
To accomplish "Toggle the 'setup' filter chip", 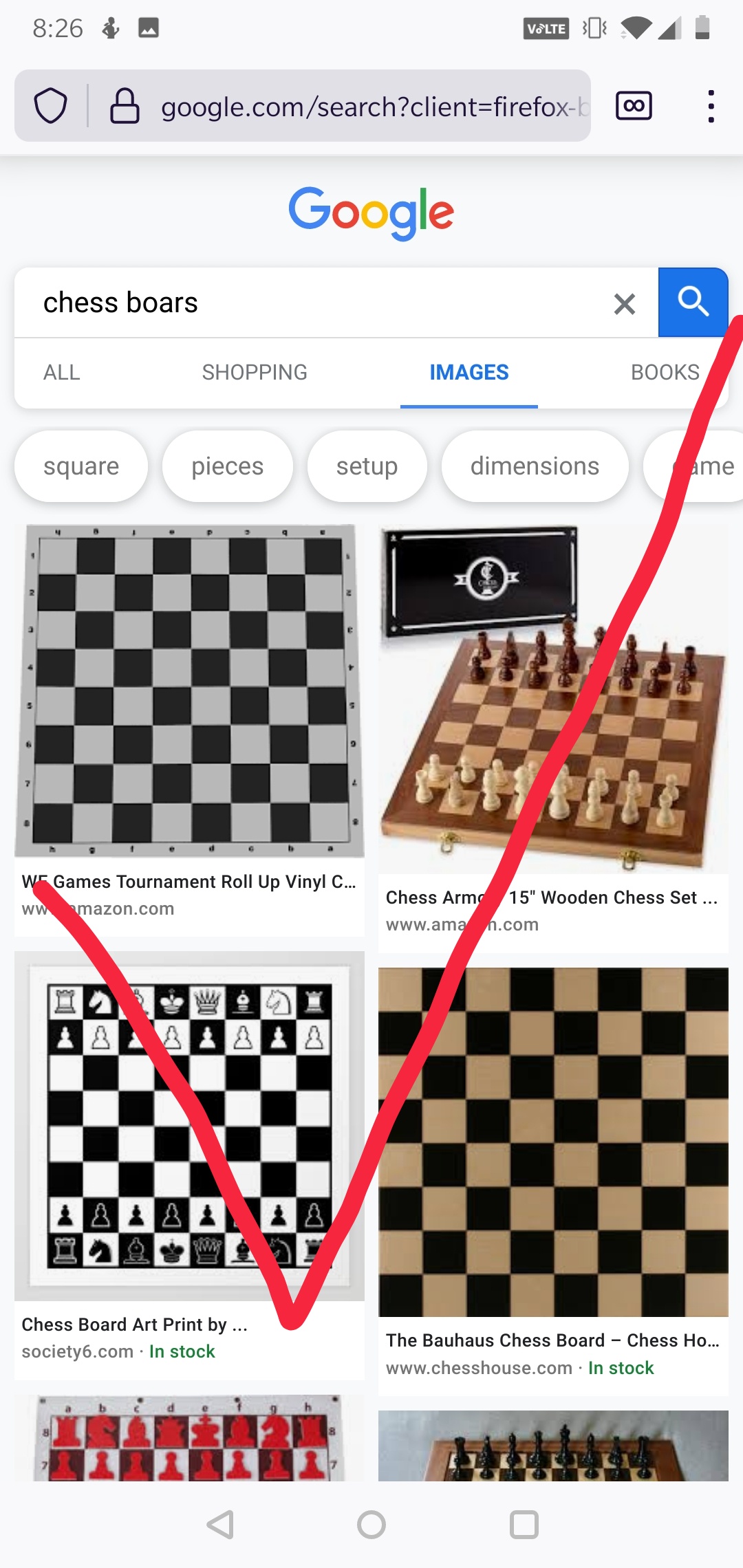I will [367, 466].
